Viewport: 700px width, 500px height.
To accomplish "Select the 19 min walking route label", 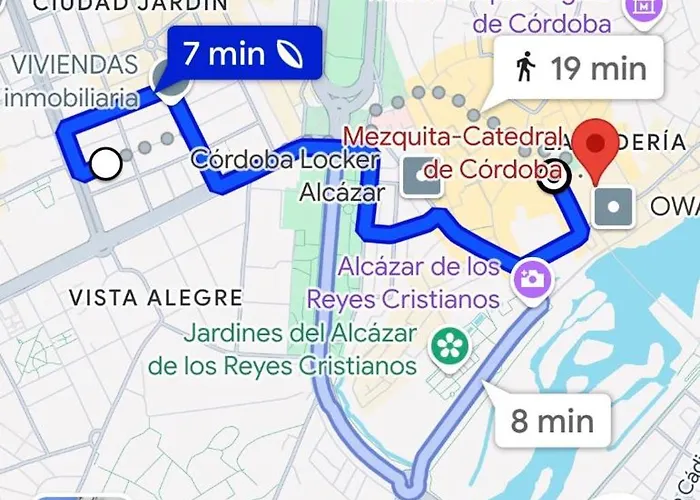I will click(x=580, y=69).
